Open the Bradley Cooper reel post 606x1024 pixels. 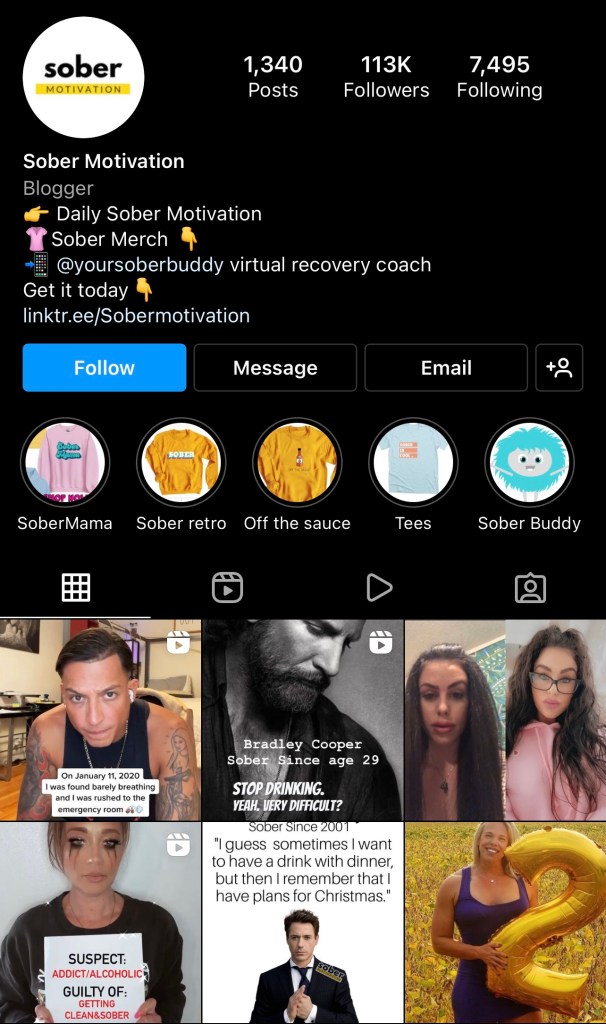(x=302, y=720)
